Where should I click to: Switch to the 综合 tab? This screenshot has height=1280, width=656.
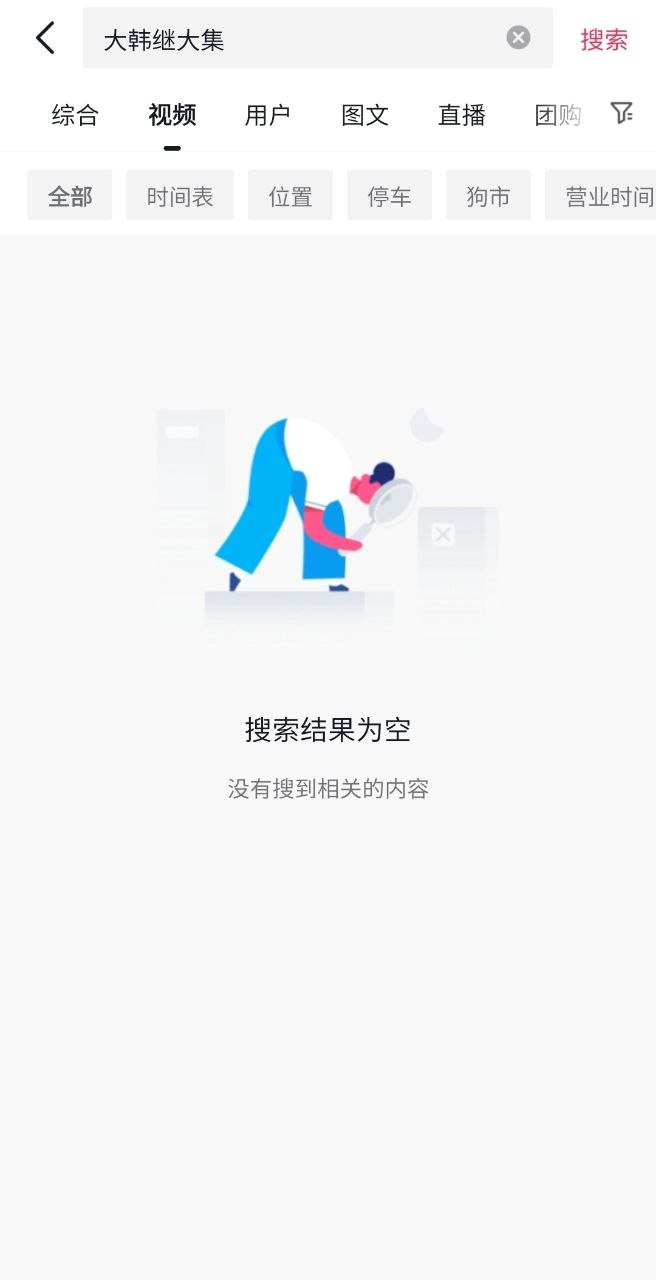coord(75,115)
